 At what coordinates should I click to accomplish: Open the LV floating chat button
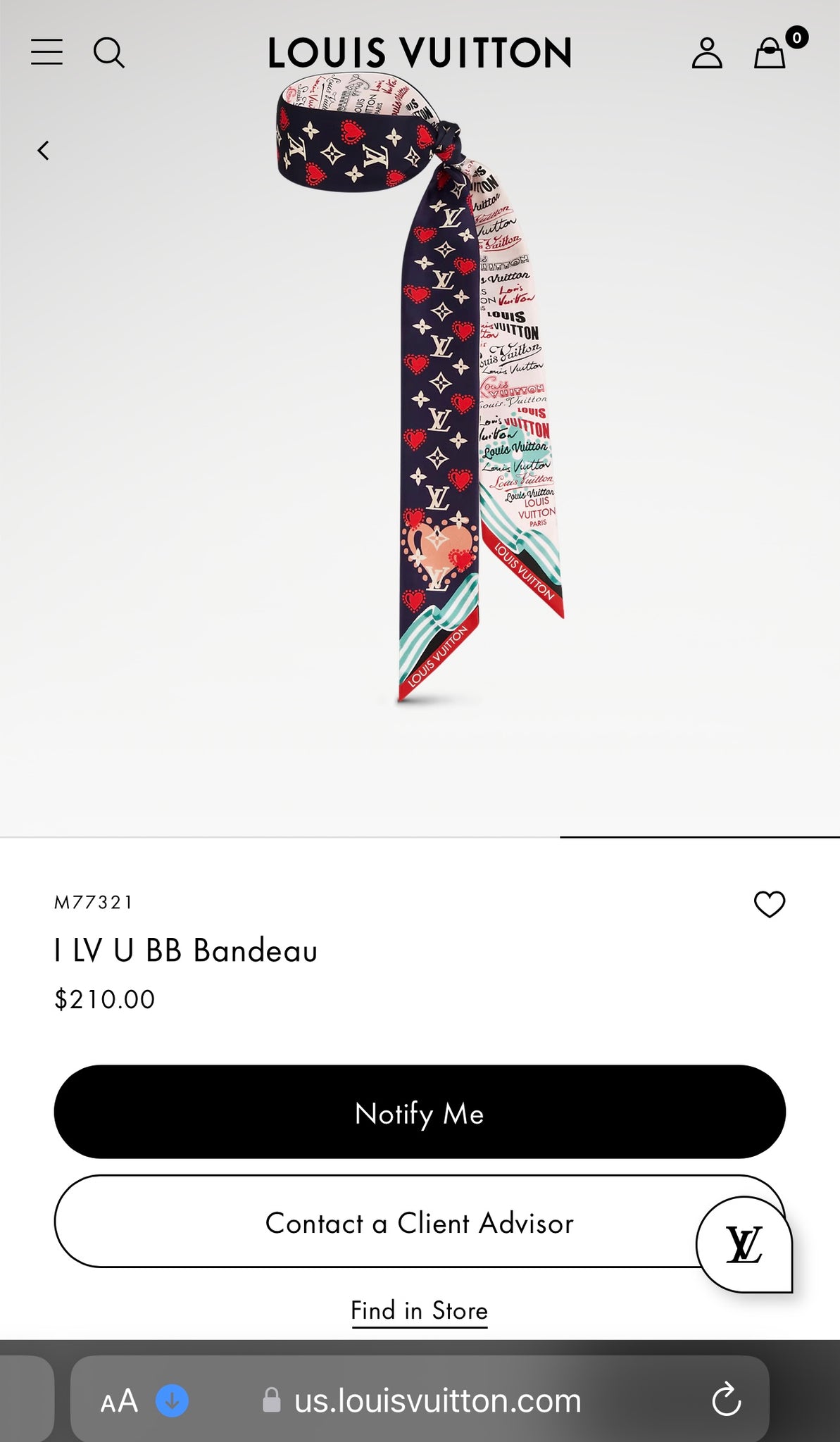tap(744, 1244)
